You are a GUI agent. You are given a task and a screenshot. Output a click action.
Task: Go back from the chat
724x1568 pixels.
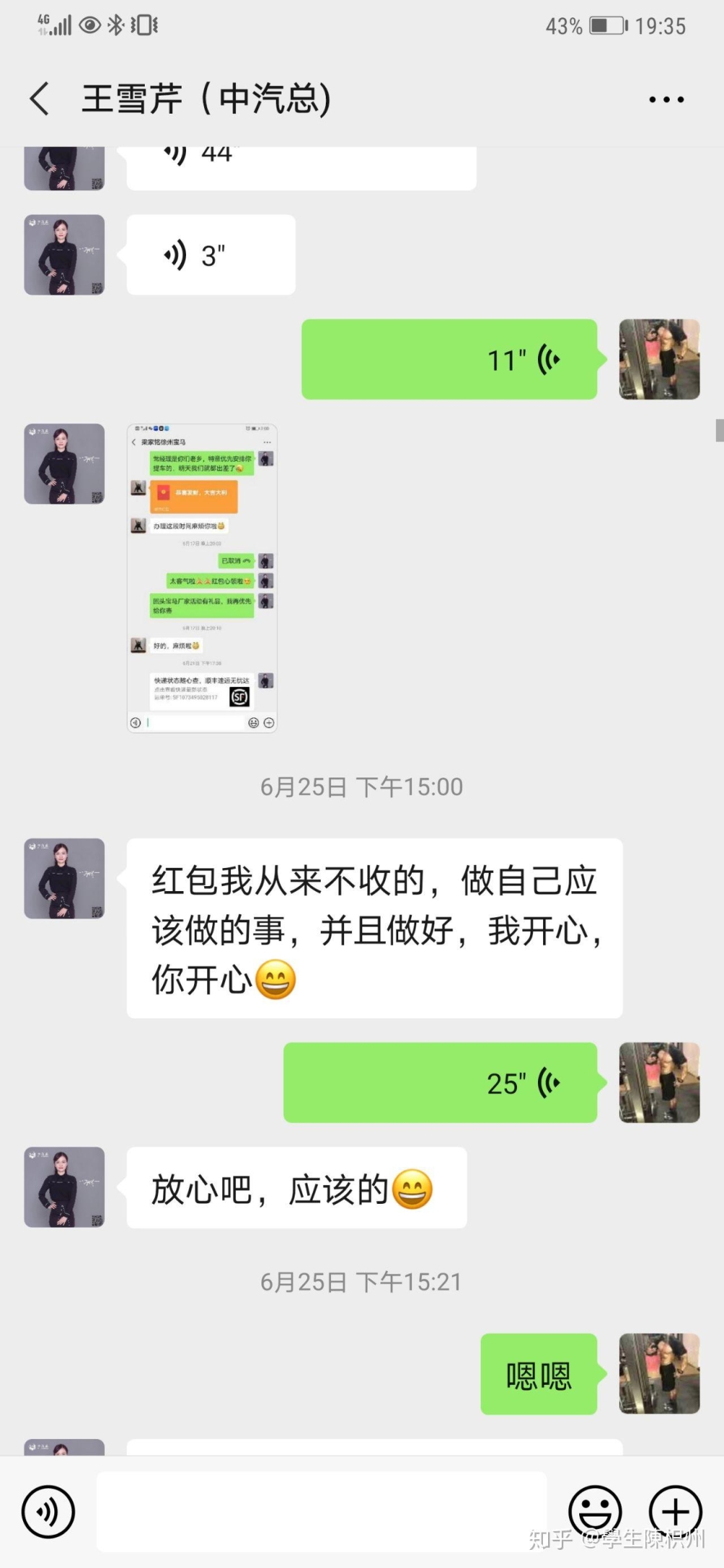click(40, 98)
